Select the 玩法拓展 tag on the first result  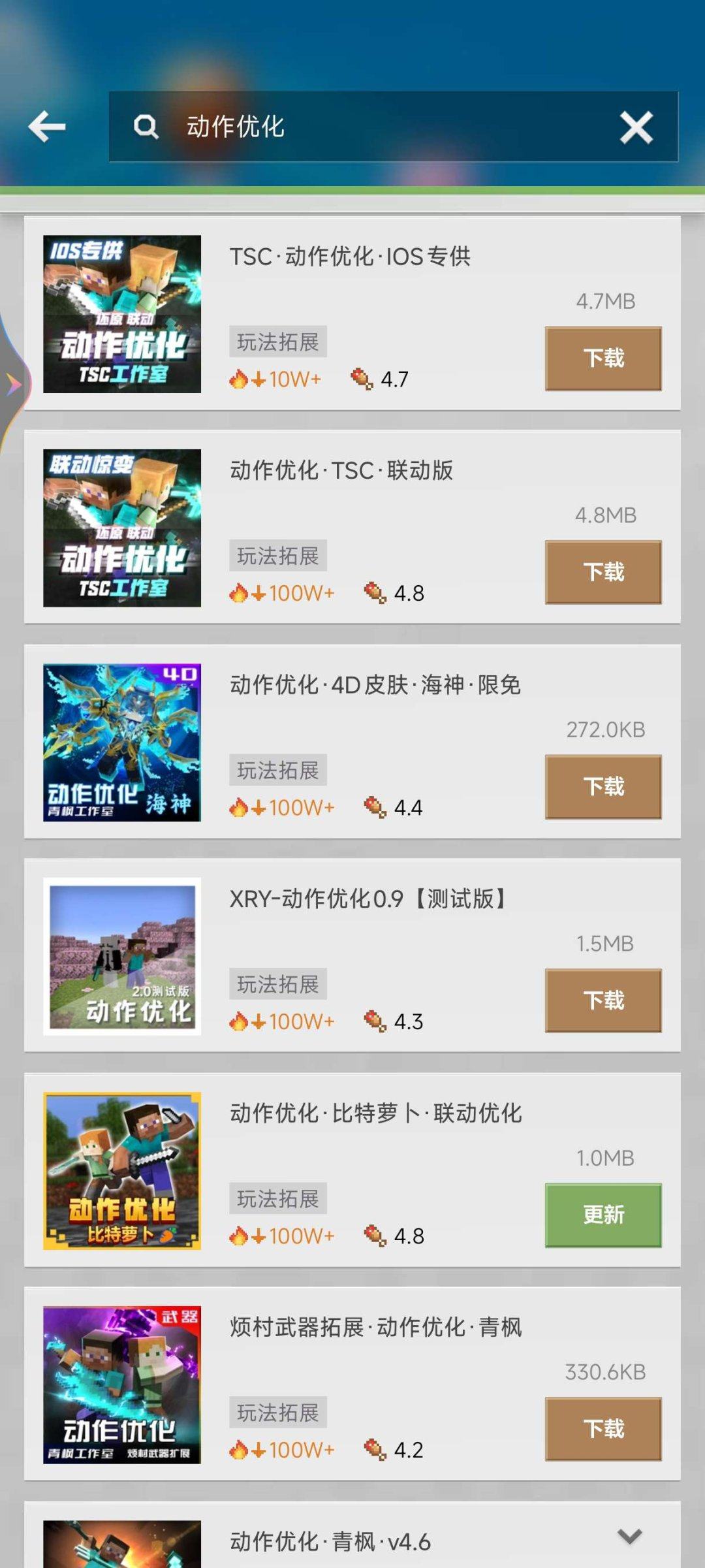pos(277,342)
